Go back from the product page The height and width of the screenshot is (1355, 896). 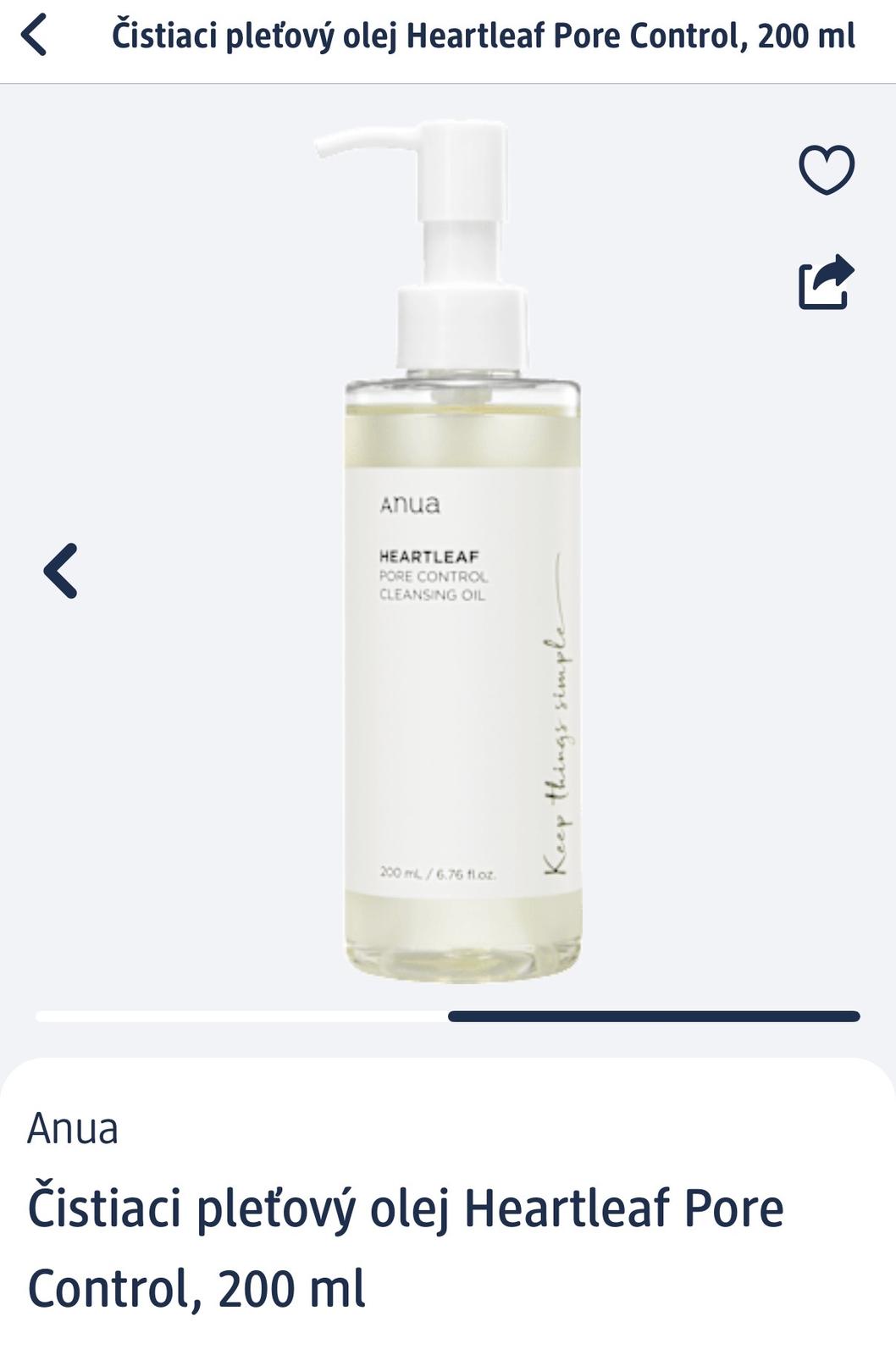pos(34,36)
